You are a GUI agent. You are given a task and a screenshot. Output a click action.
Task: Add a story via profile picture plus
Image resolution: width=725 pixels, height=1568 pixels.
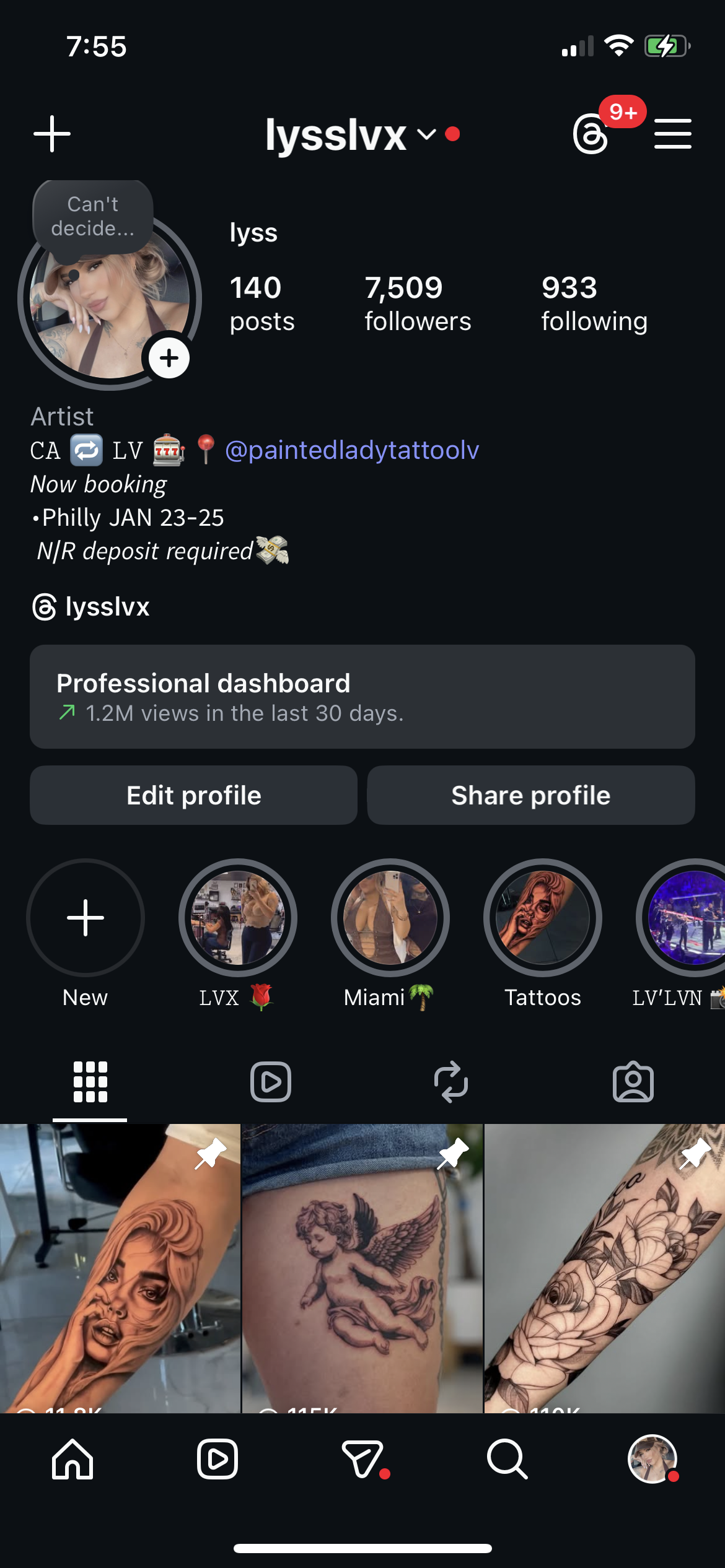pyautogui.click(x=169, y=358)
